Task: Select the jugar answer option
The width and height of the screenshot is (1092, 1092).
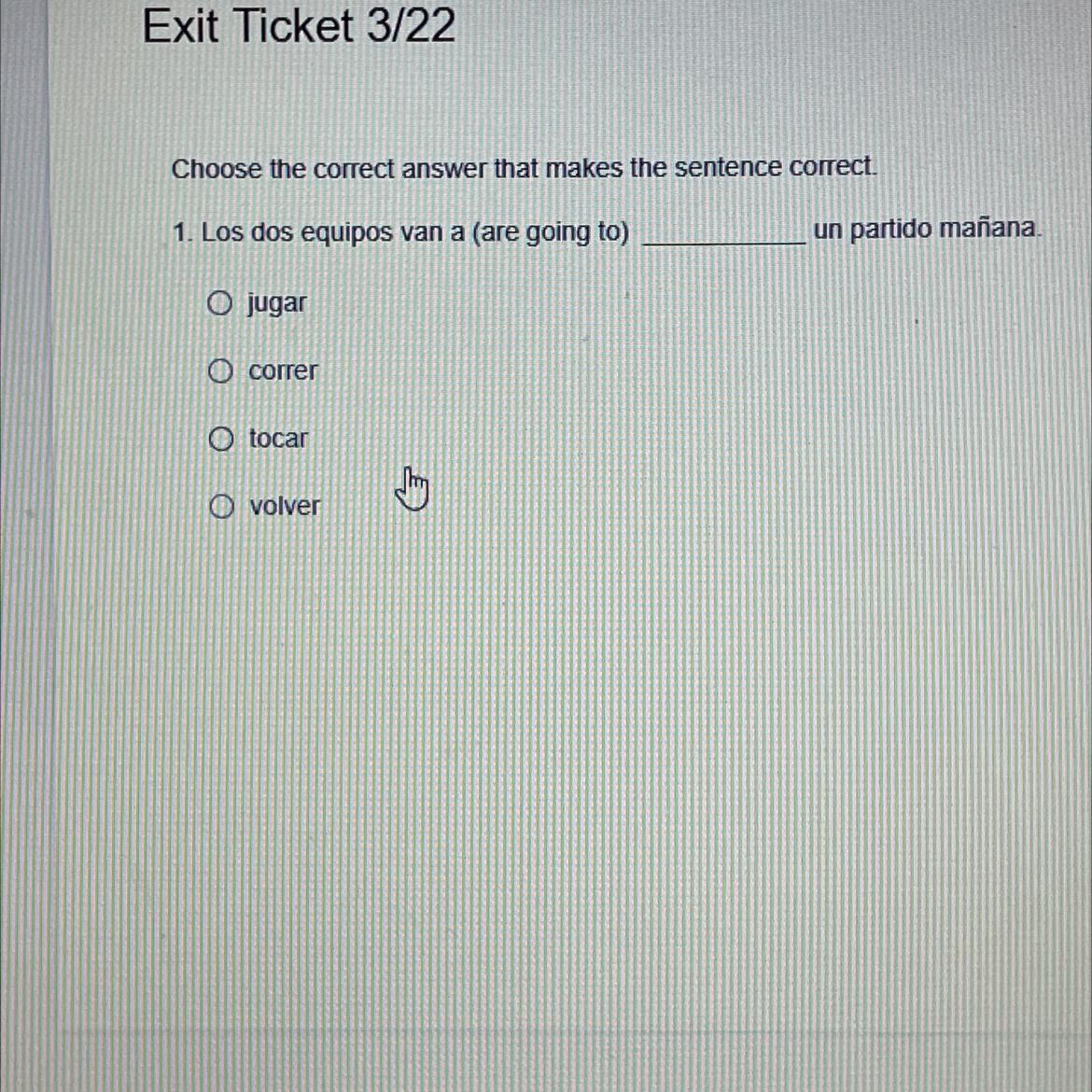Action: 219,303
